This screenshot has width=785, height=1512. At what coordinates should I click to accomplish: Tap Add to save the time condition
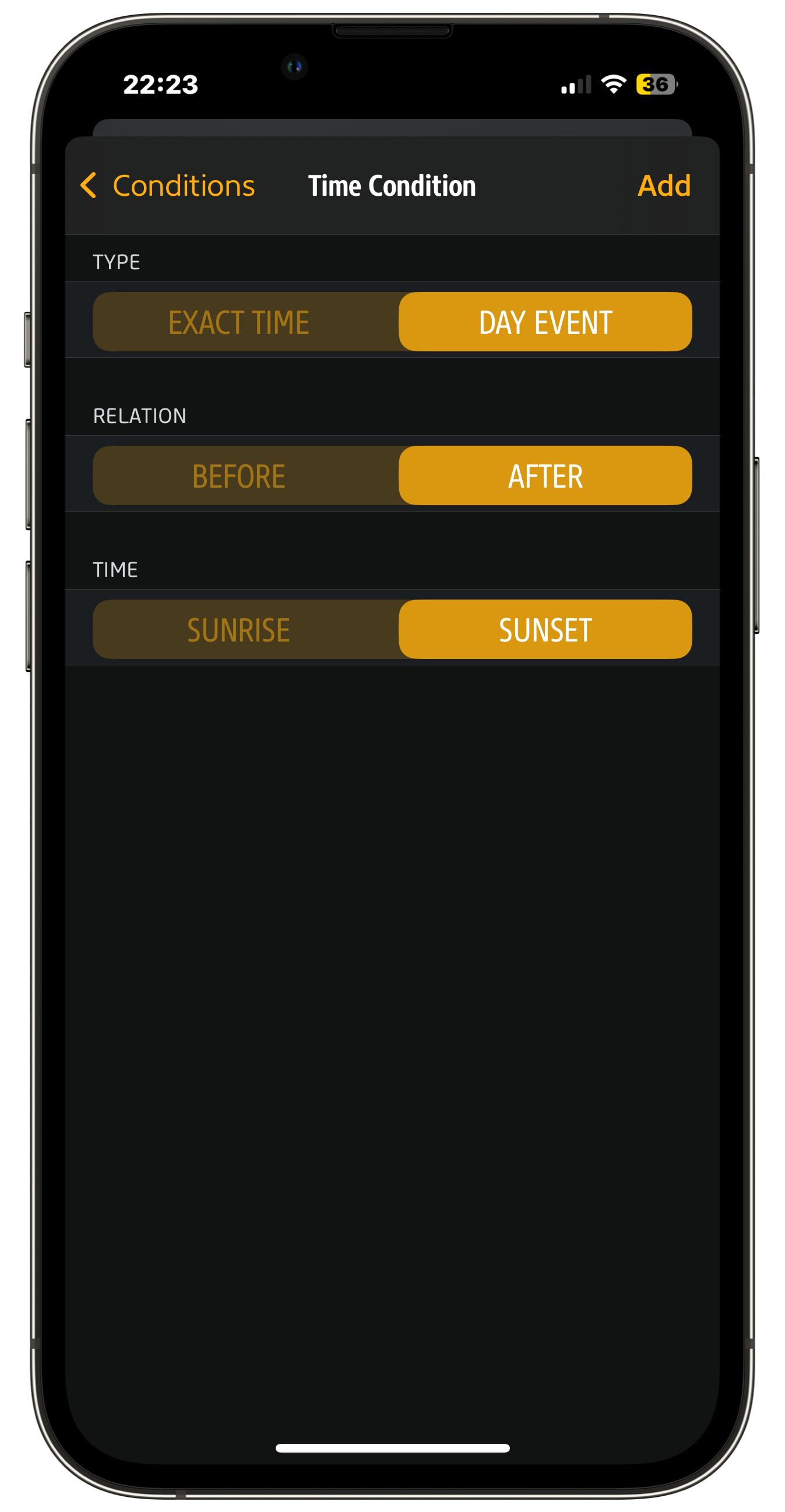tap(663, 186)
